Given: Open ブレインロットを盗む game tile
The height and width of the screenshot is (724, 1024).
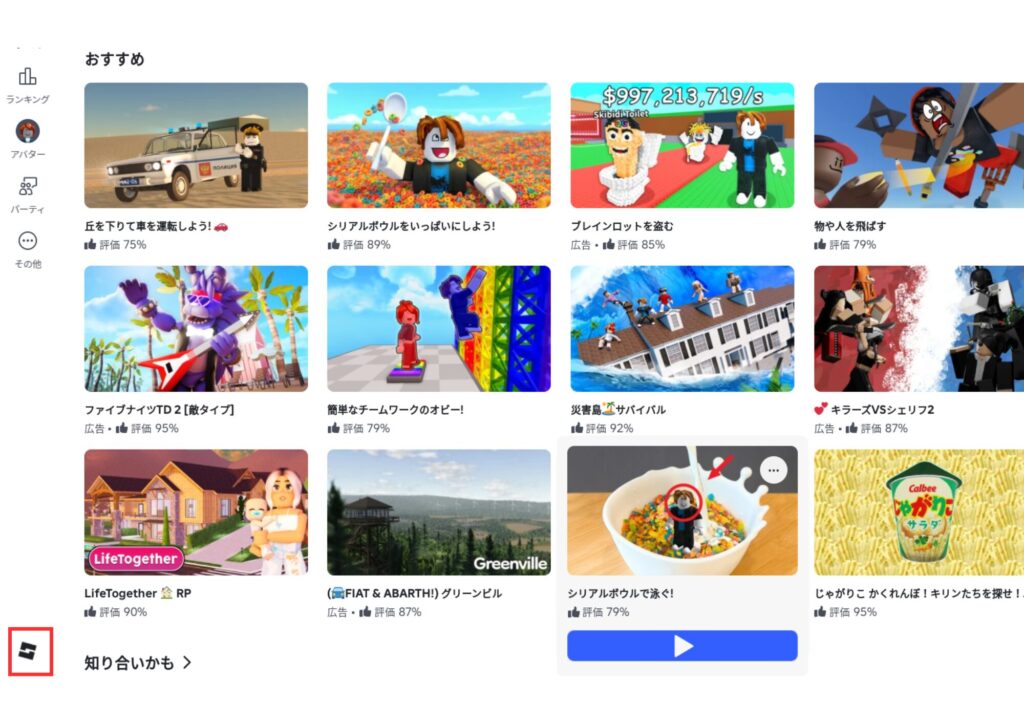Looking at the screenshot, I should click(682, 145).
